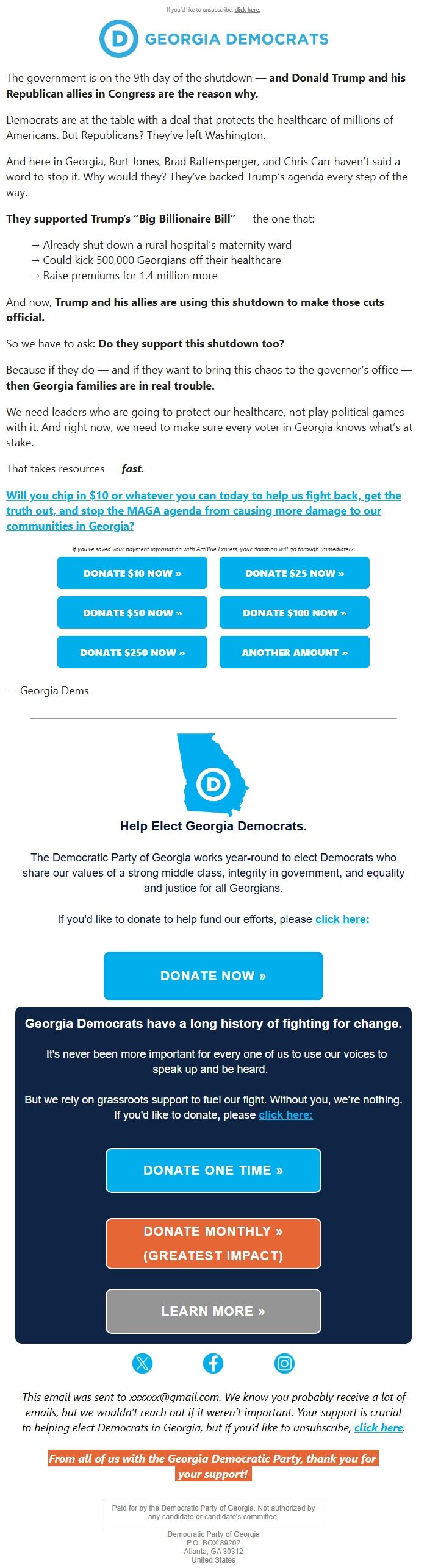Open the Facebook social icon

(213, 1363)
